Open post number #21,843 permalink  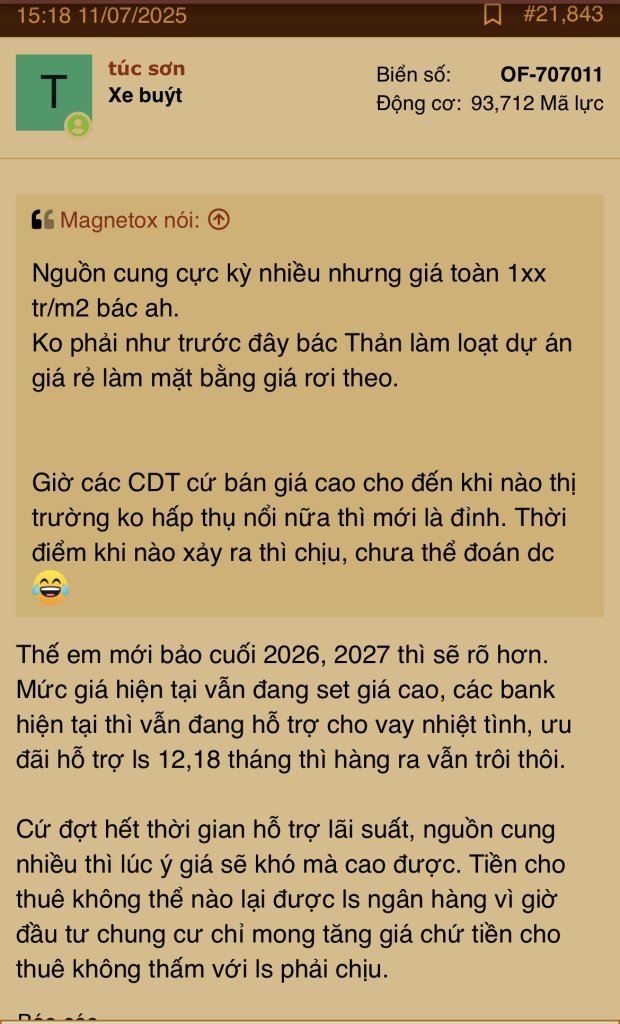point(563,15)
